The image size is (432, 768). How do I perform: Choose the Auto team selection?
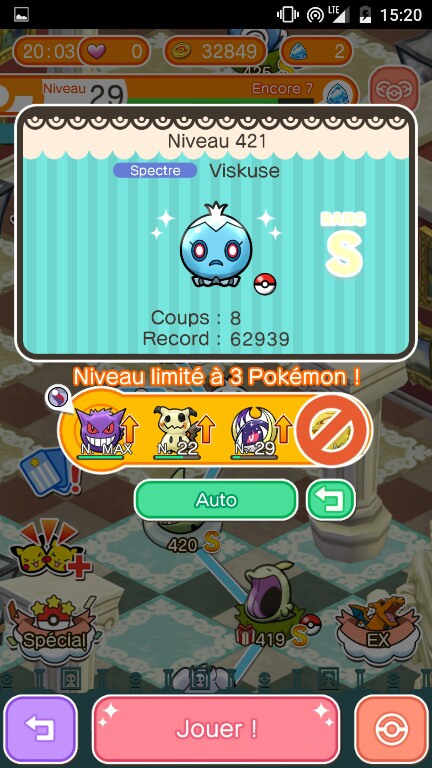pos(216,500)
